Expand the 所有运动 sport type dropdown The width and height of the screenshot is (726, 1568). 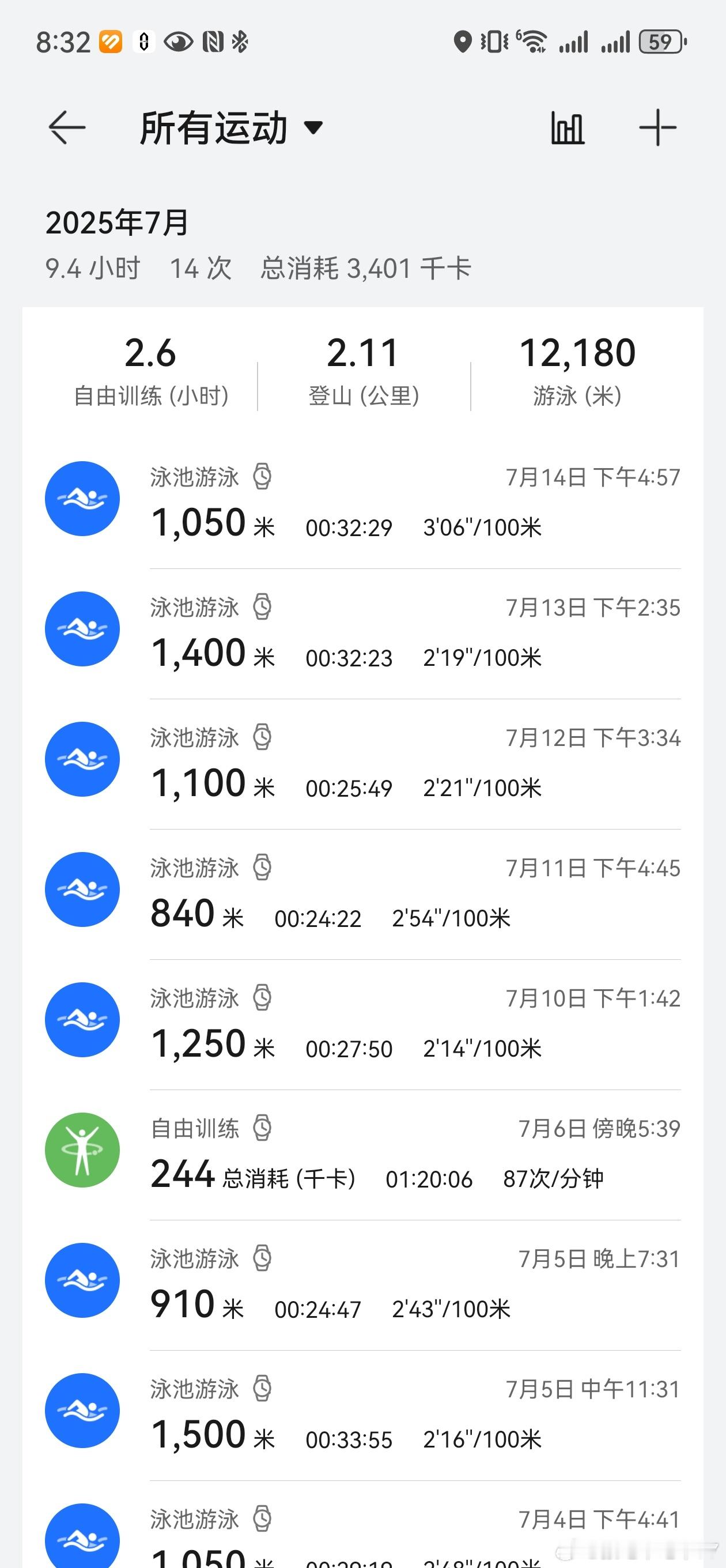click(x=231, y=128)
